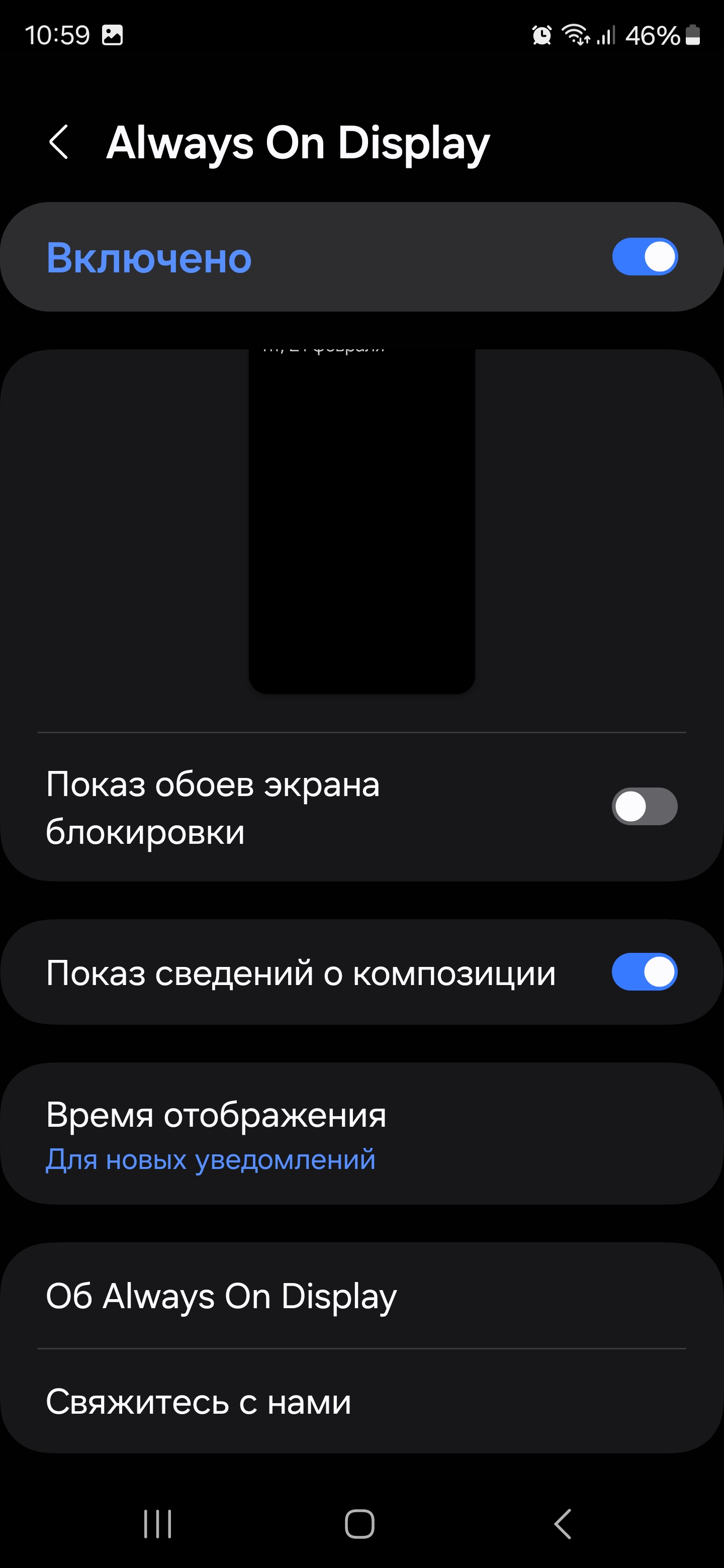Disable Показ сведений о композиции
The width and height of the screenshot is (724, 1568).
644,972
